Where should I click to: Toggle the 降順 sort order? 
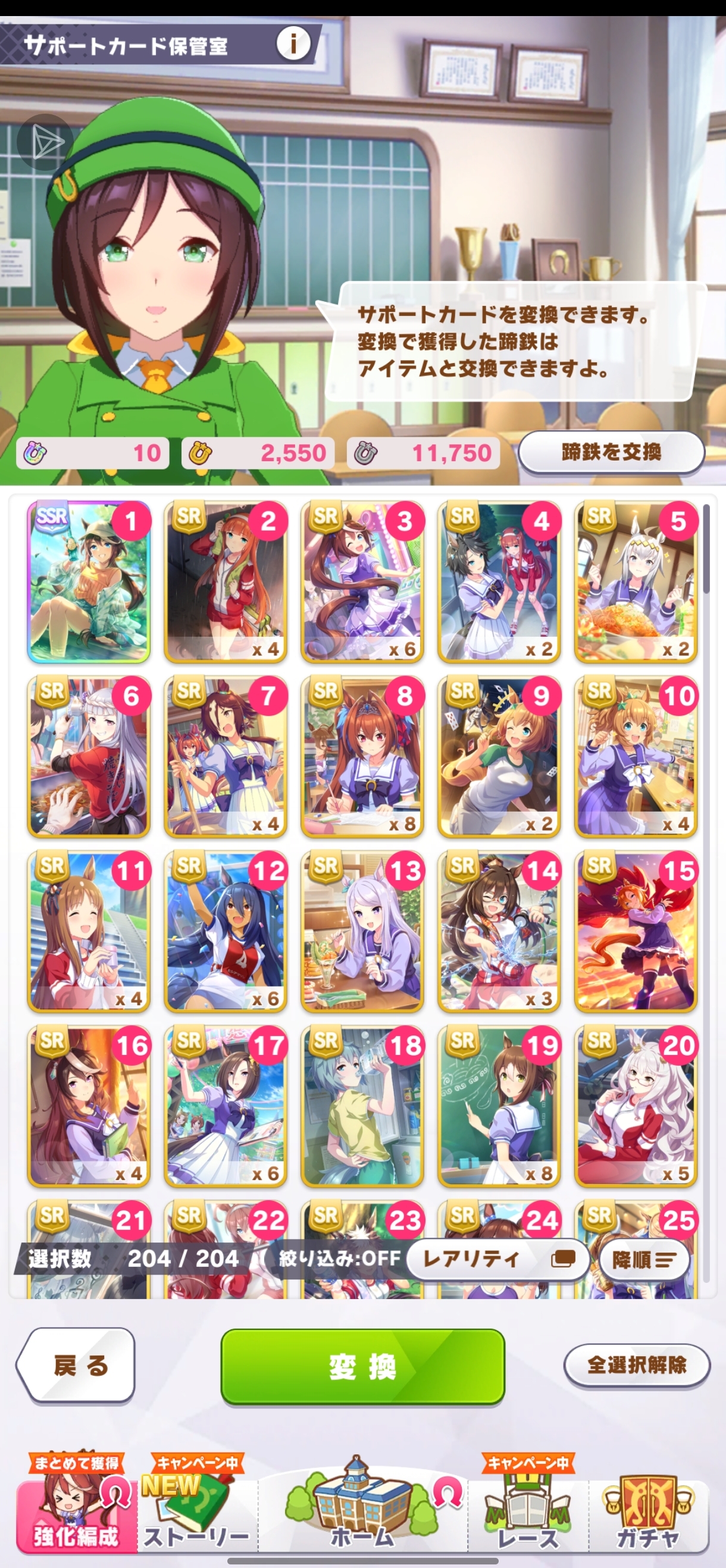(x=644, y=1259)
